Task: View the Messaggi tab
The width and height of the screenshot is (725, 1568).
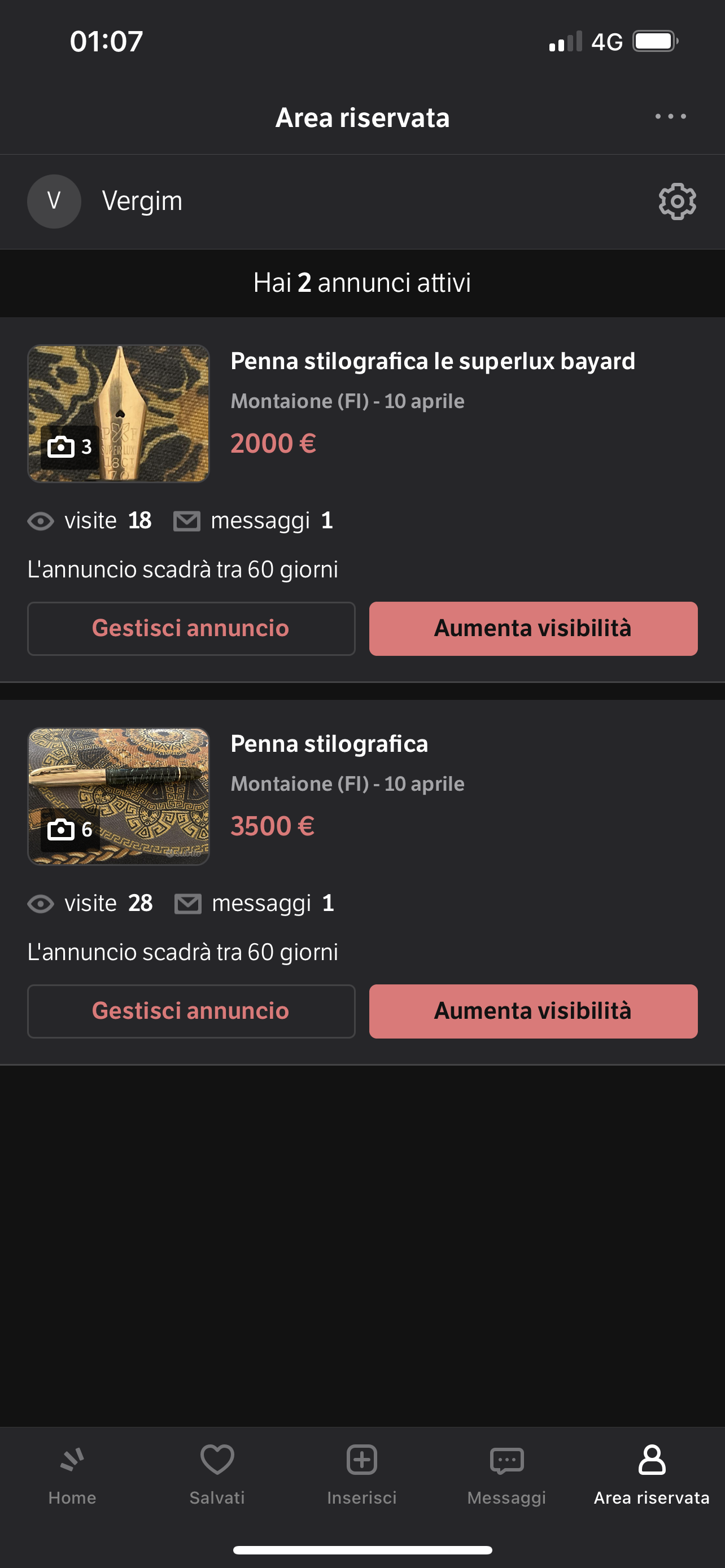Action: pos(506,1474)
